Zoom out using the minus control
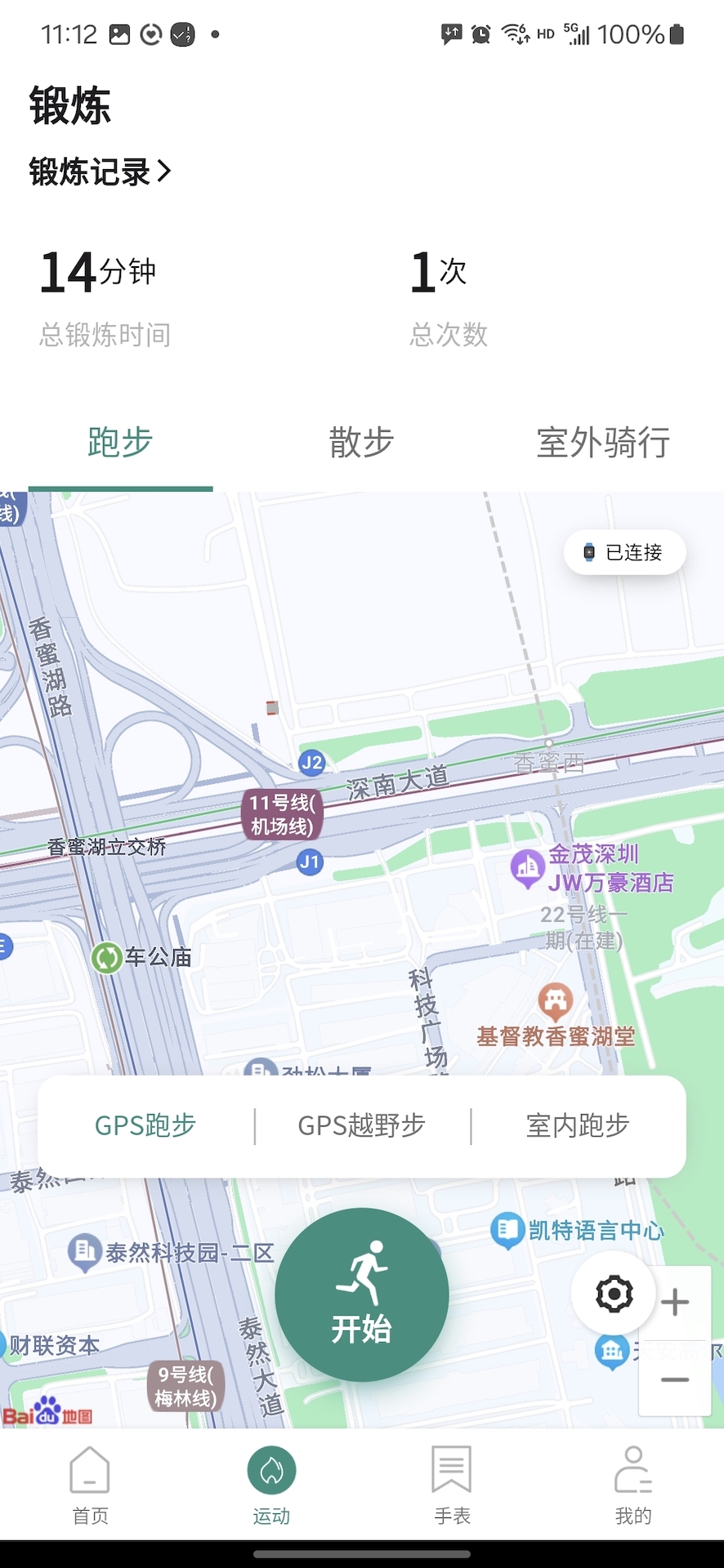 675,1380
